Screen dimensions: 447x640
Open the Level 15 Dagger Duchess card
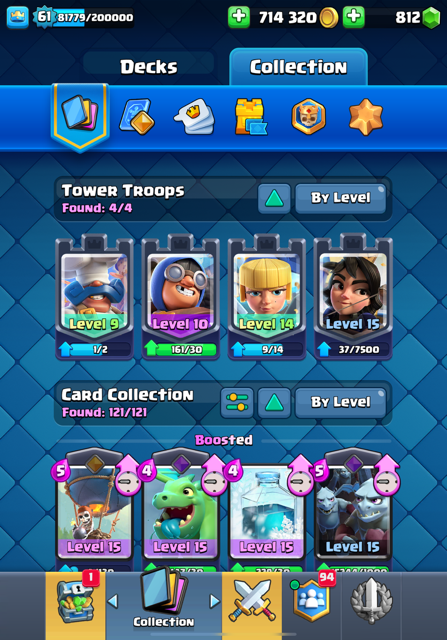(x=353, y=297)
